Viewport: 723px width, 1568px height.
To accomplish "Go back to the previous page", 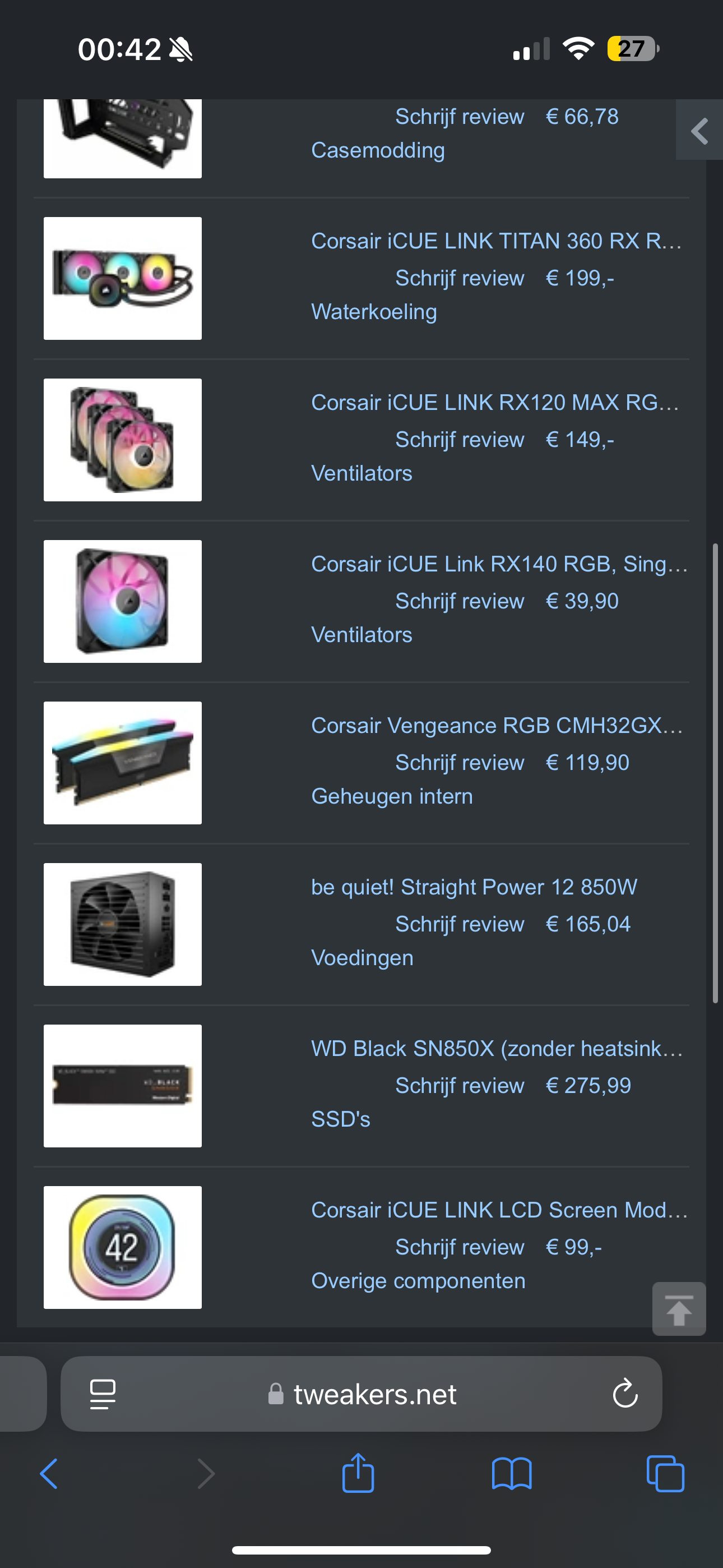I will point(49,1474).
